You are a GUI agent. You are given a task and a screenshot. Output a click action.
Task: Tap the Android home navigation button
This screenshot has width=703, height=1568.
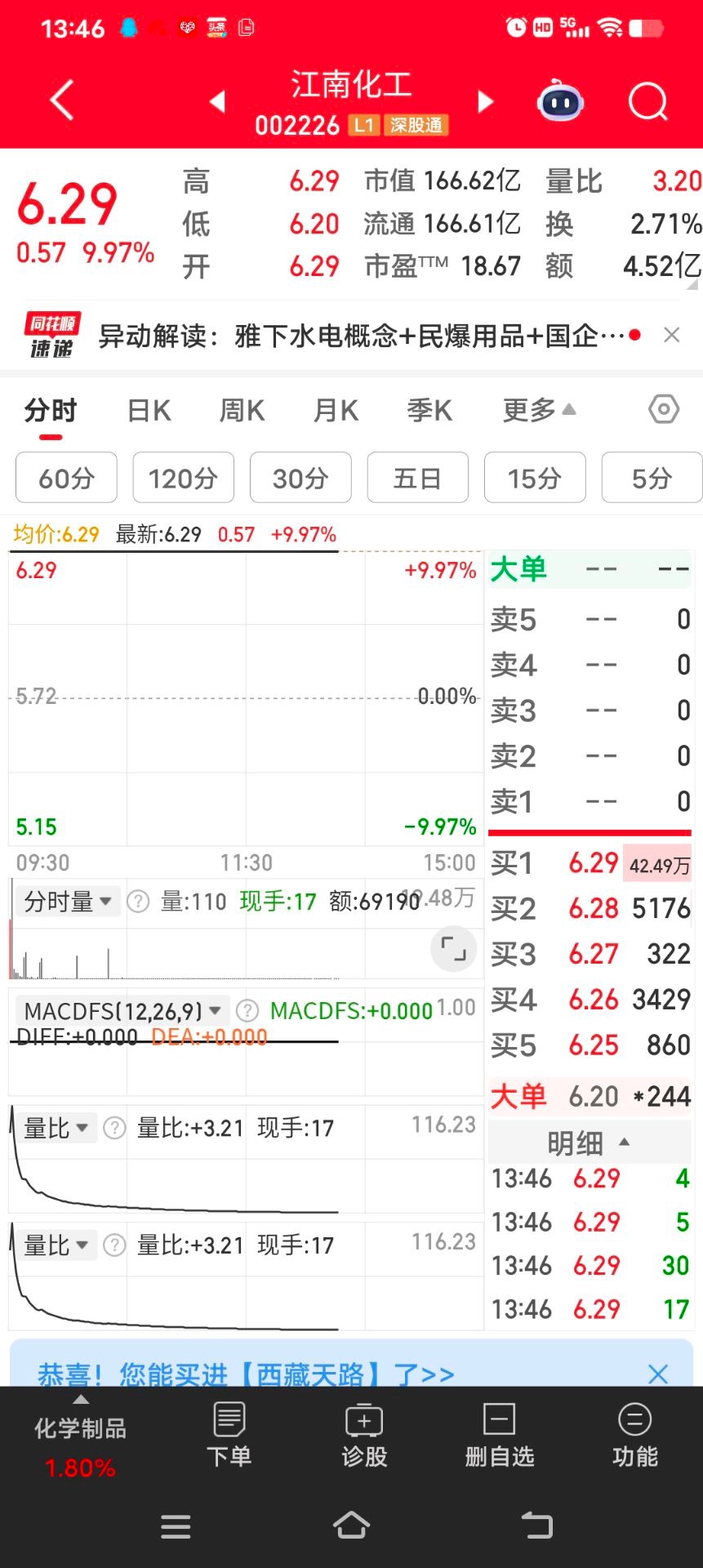pyautogui.click(x=351, y=1526)
